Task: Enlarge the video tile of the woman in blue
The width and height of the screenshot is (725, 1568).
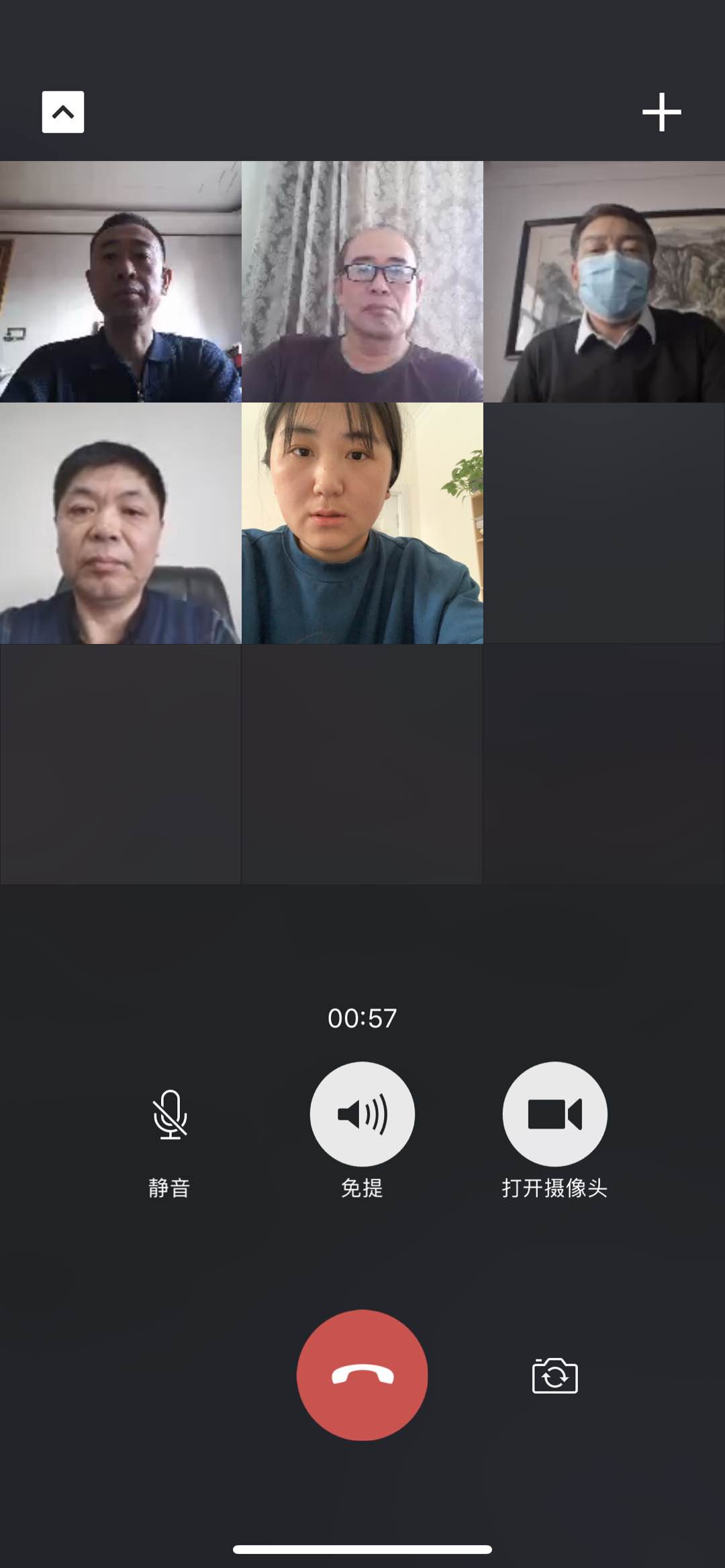Action: [x=362, y=523]
